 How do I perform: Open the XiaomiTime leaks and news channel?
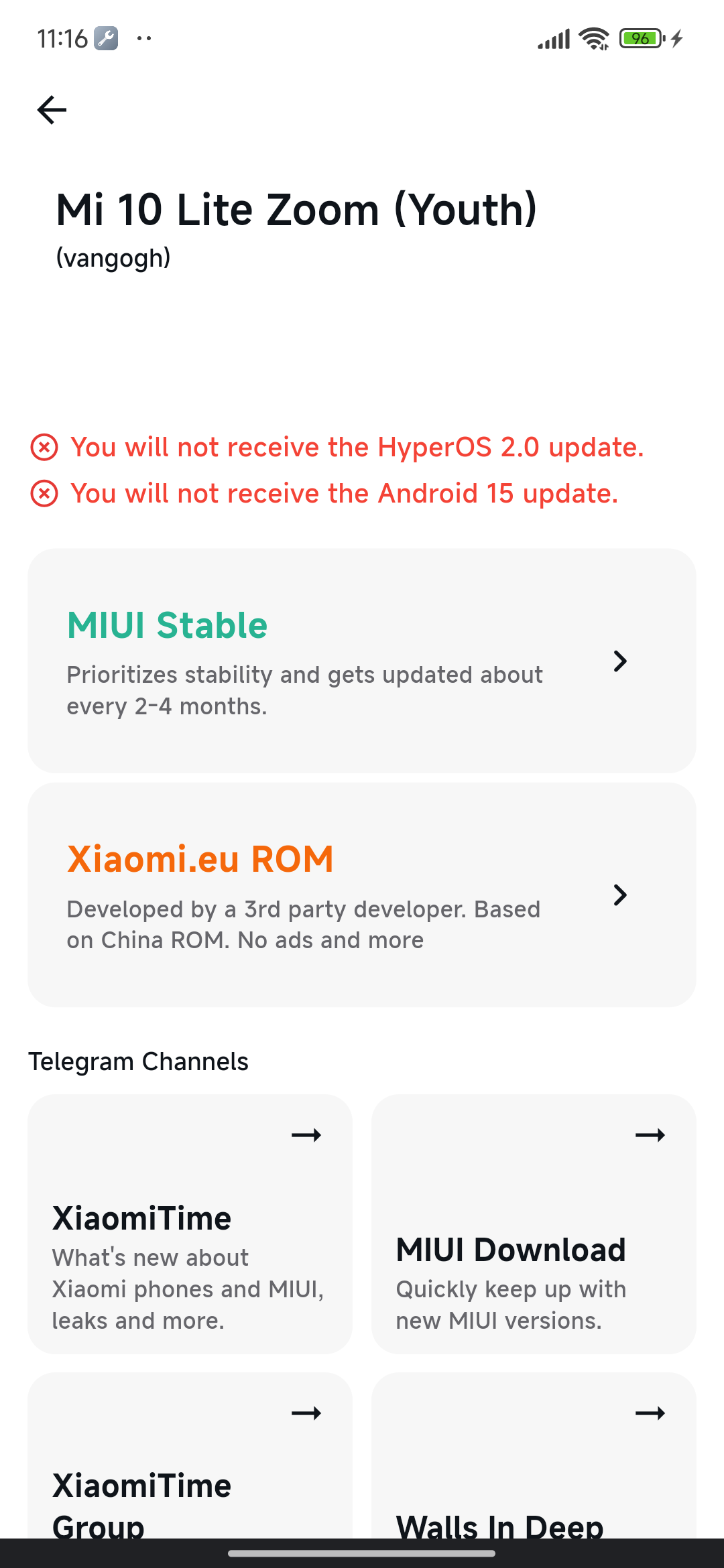(190, 1224)
